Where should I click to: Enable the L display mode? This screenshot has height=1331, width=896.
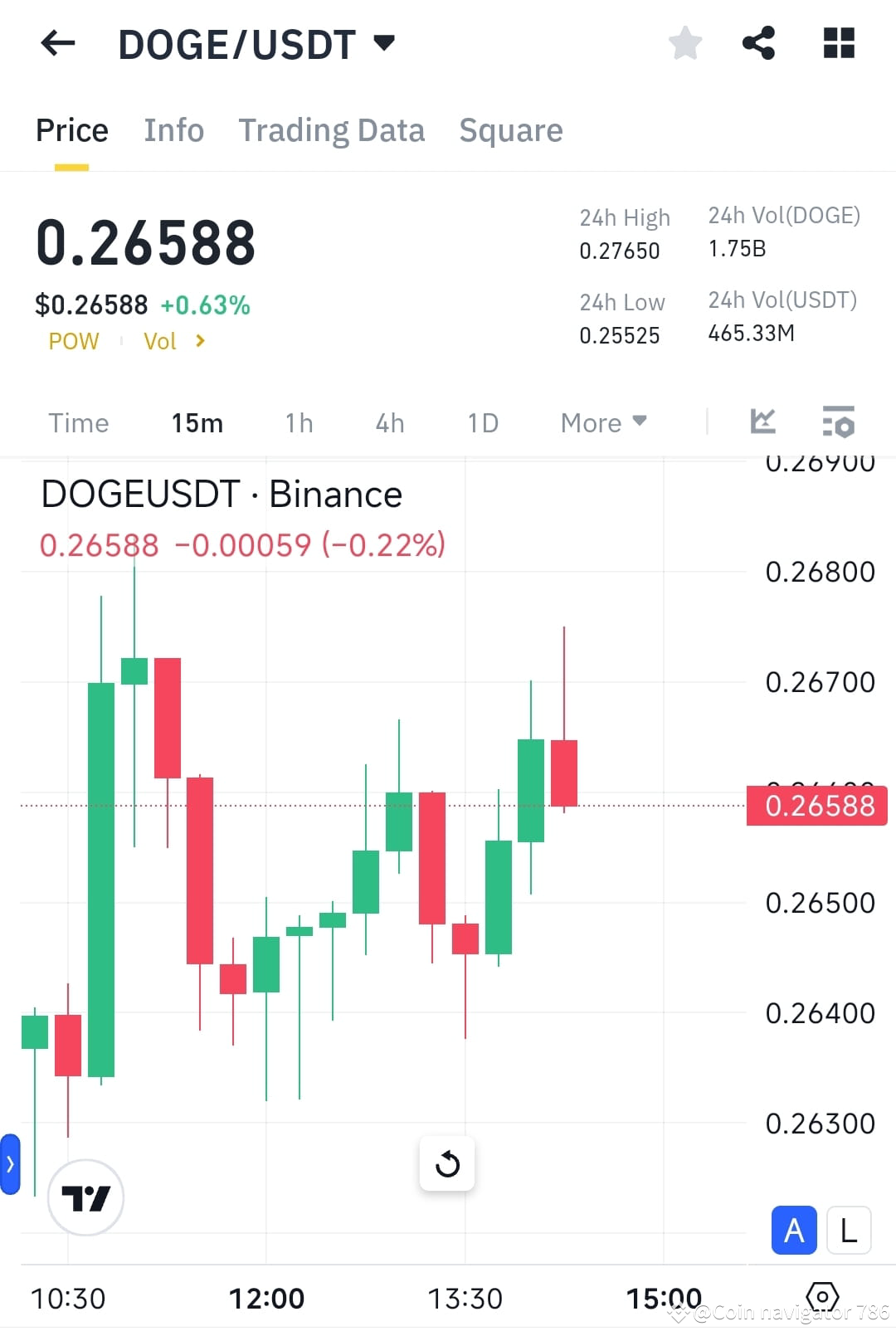(848, 1231)
